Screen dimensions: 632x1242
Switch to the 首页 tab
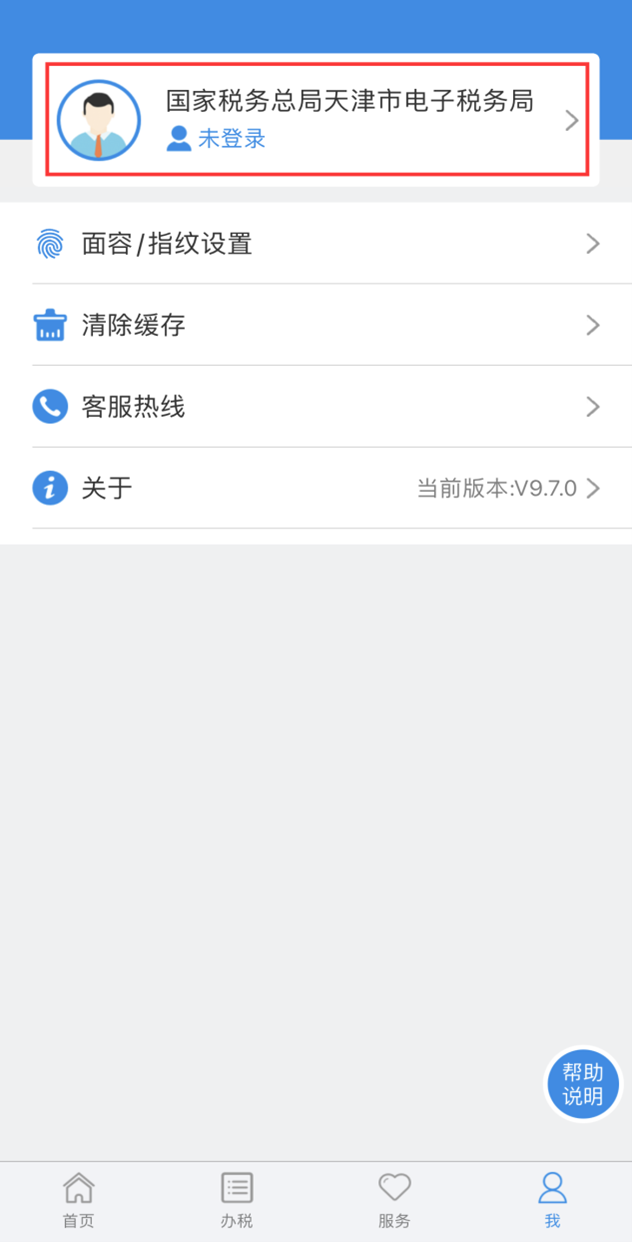click(x=79, y=1201)
